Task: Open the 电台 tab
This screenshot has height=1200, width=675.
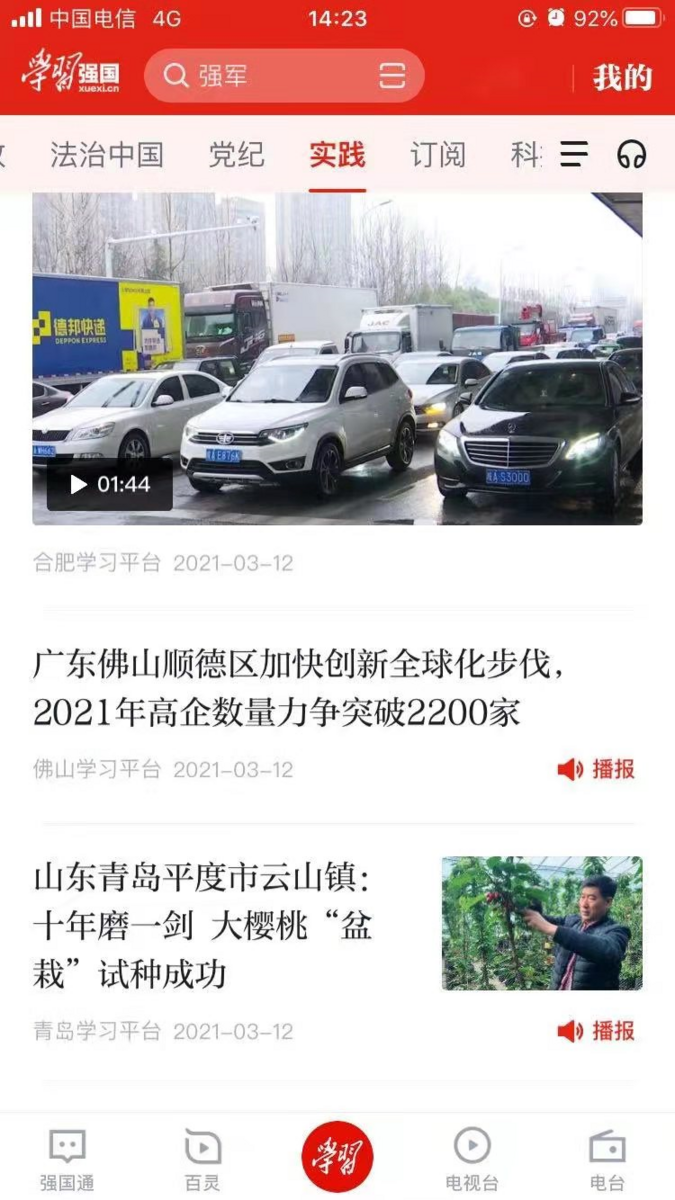Action: coord(607,1160)
